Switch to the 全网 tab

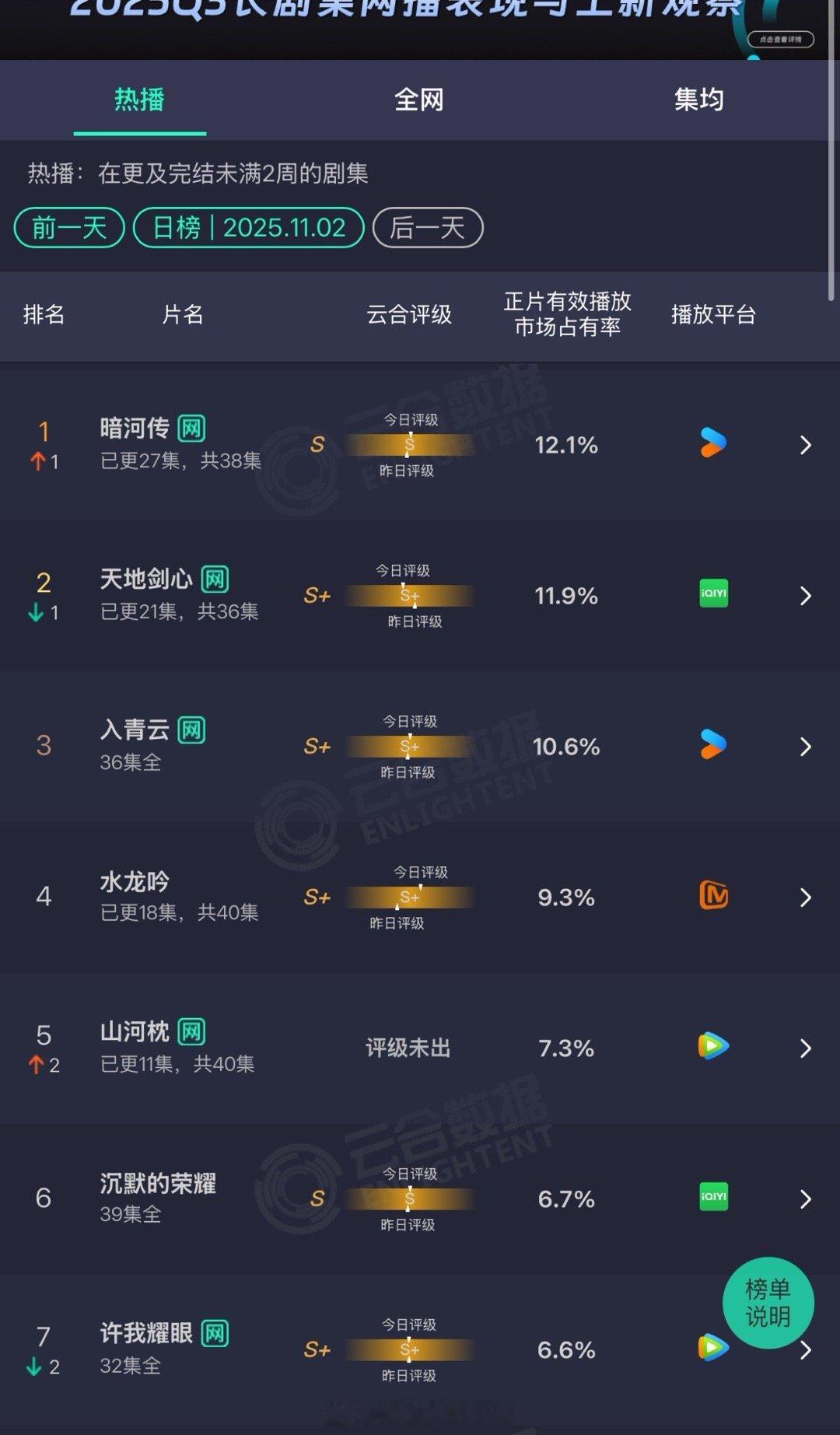pyautogui.click(x=418, y=100)
